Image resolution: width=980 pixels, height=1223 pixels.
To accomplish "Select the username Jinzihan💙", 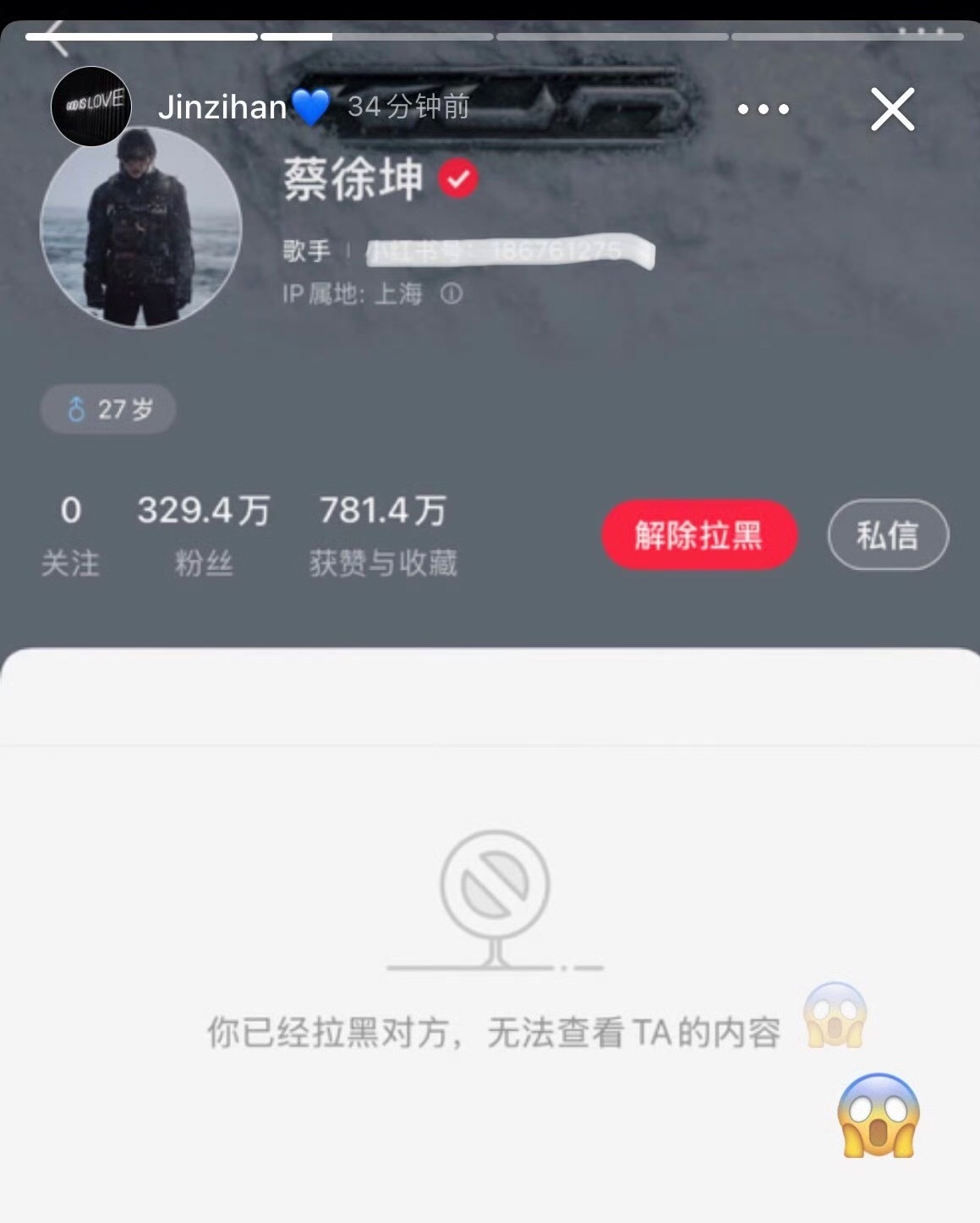I will point(223,108).
